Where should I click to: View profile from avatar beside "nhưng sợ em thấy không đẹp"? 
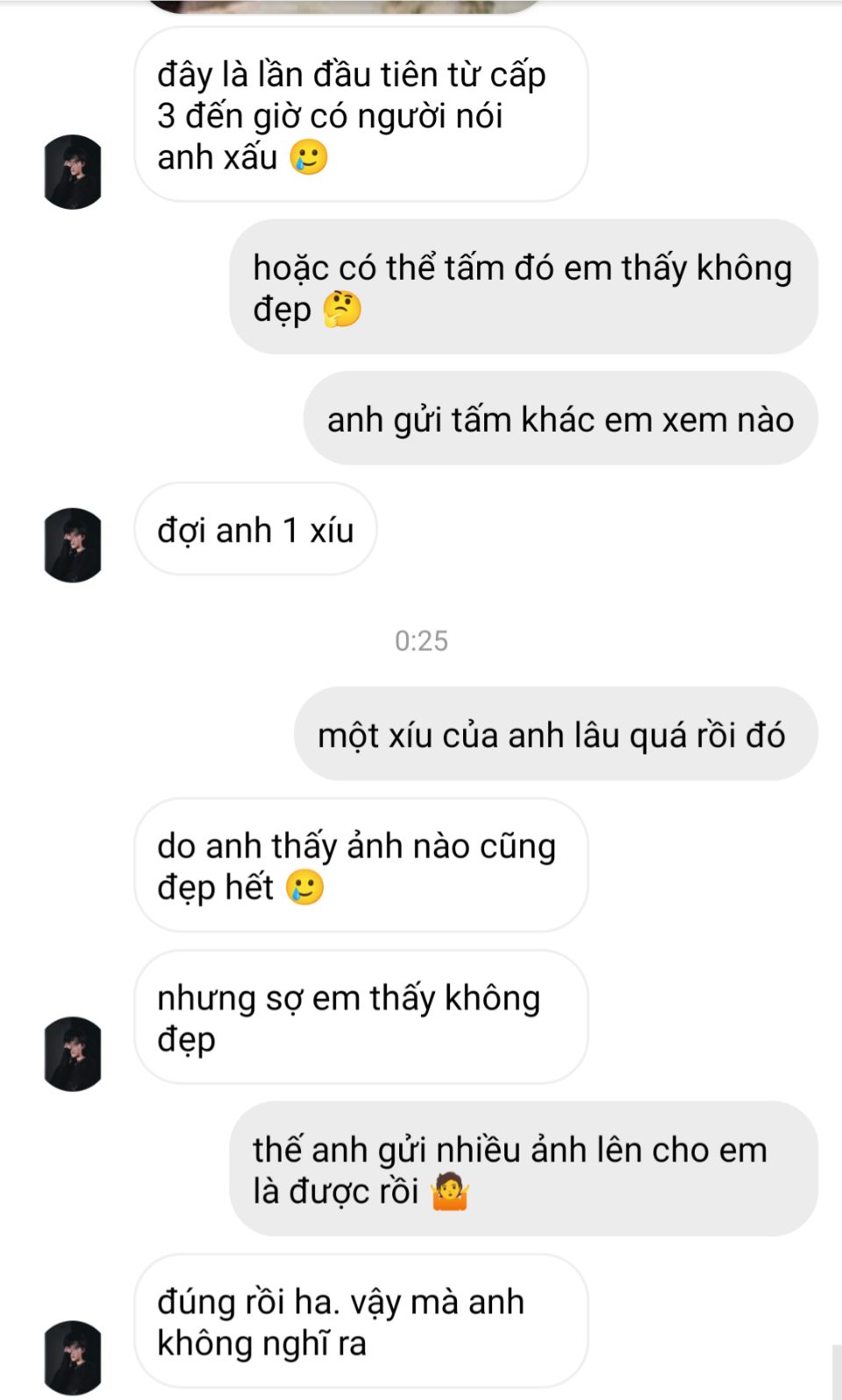(x=73, y=1054)
